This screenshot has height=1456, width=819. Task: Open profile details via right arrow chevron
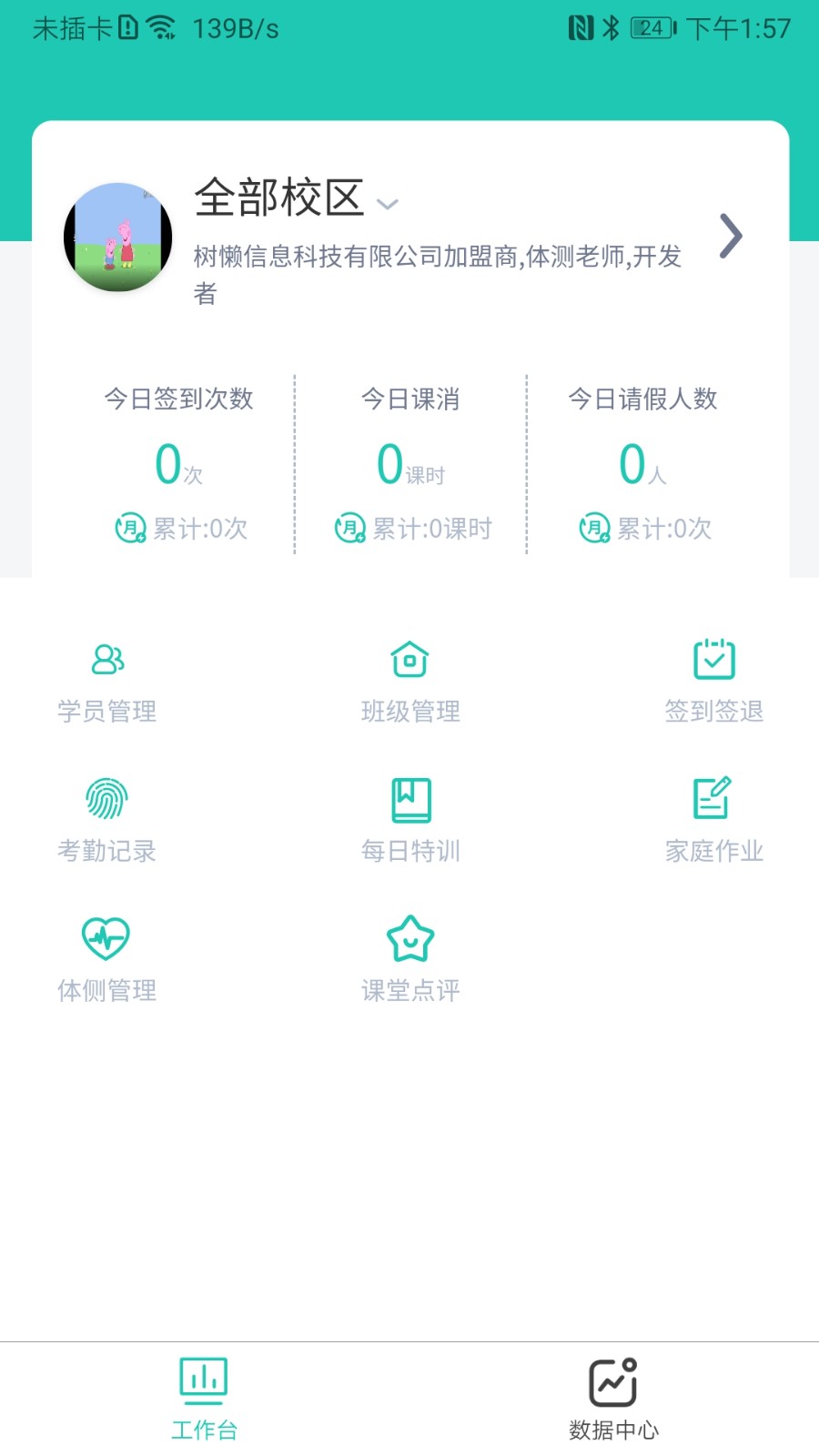point(730,236)
